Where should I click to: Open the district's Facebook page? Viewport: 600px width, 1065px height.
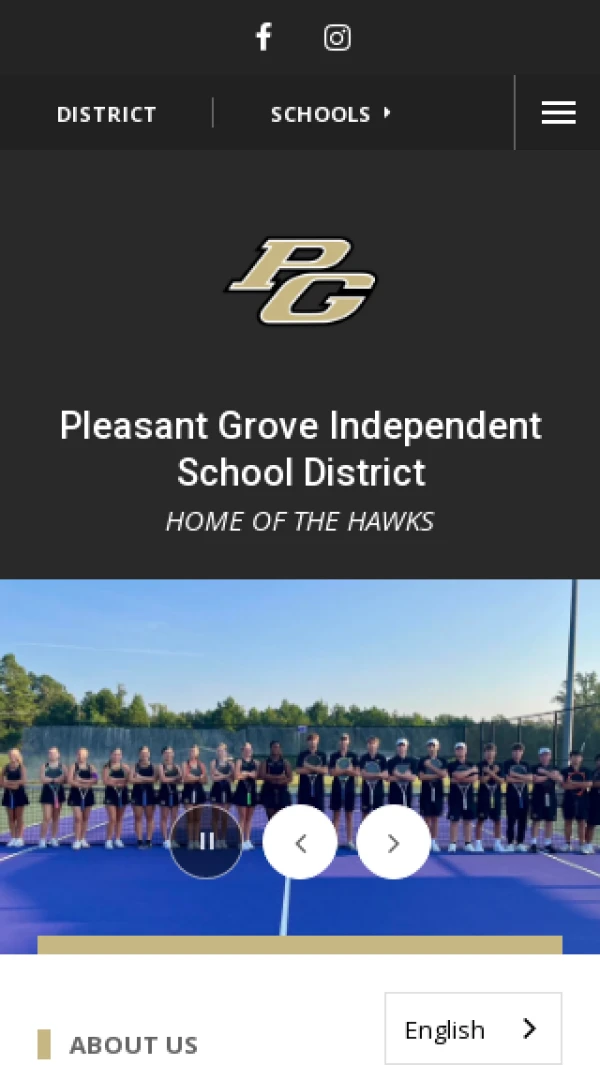pyautogui.click(x=263, y=38)
